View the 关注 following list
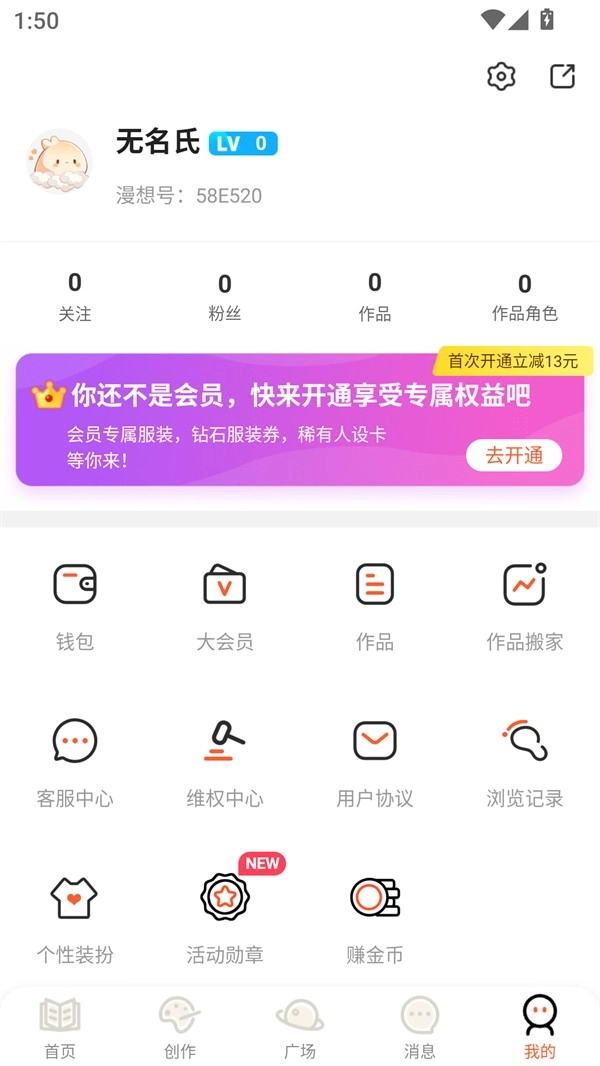The height and width of the screenshot is (1066, 600). tap(75, 297)
